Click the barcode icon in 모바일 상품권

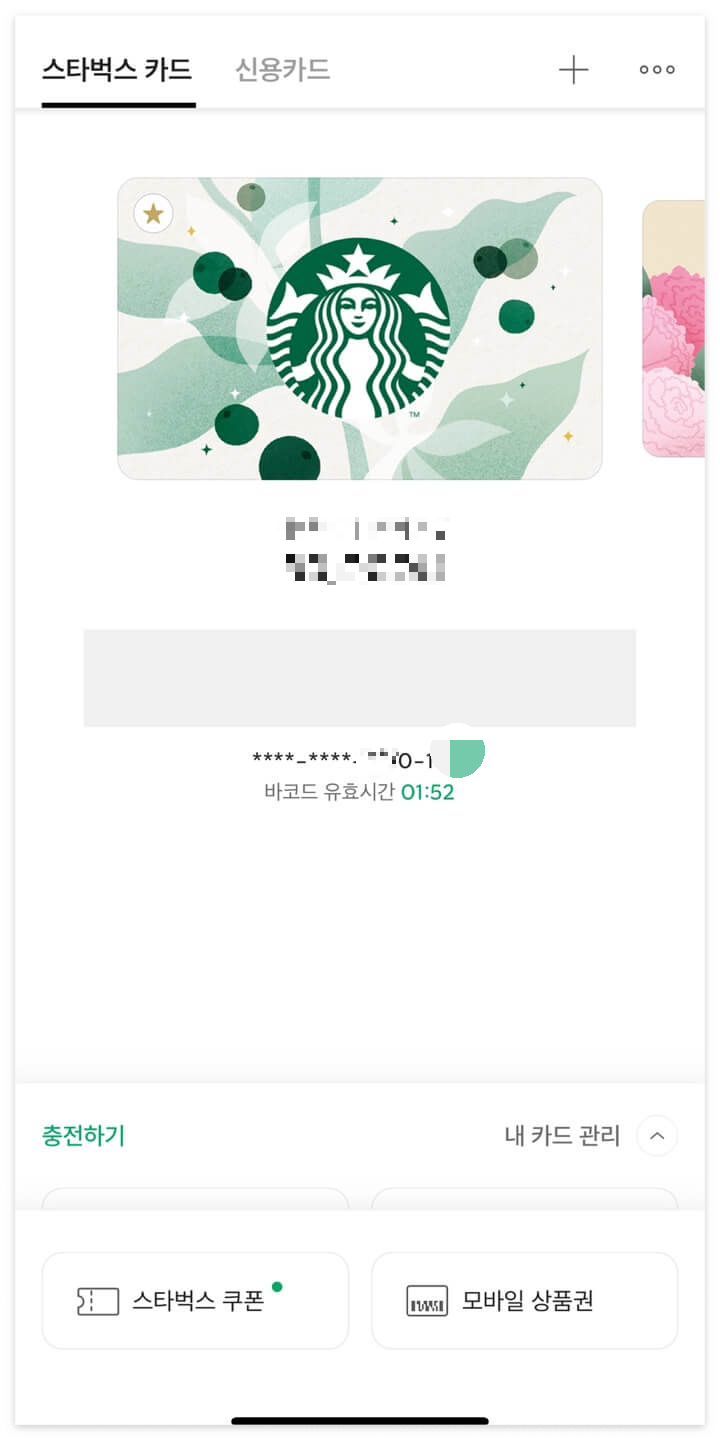coord(426,1300)
